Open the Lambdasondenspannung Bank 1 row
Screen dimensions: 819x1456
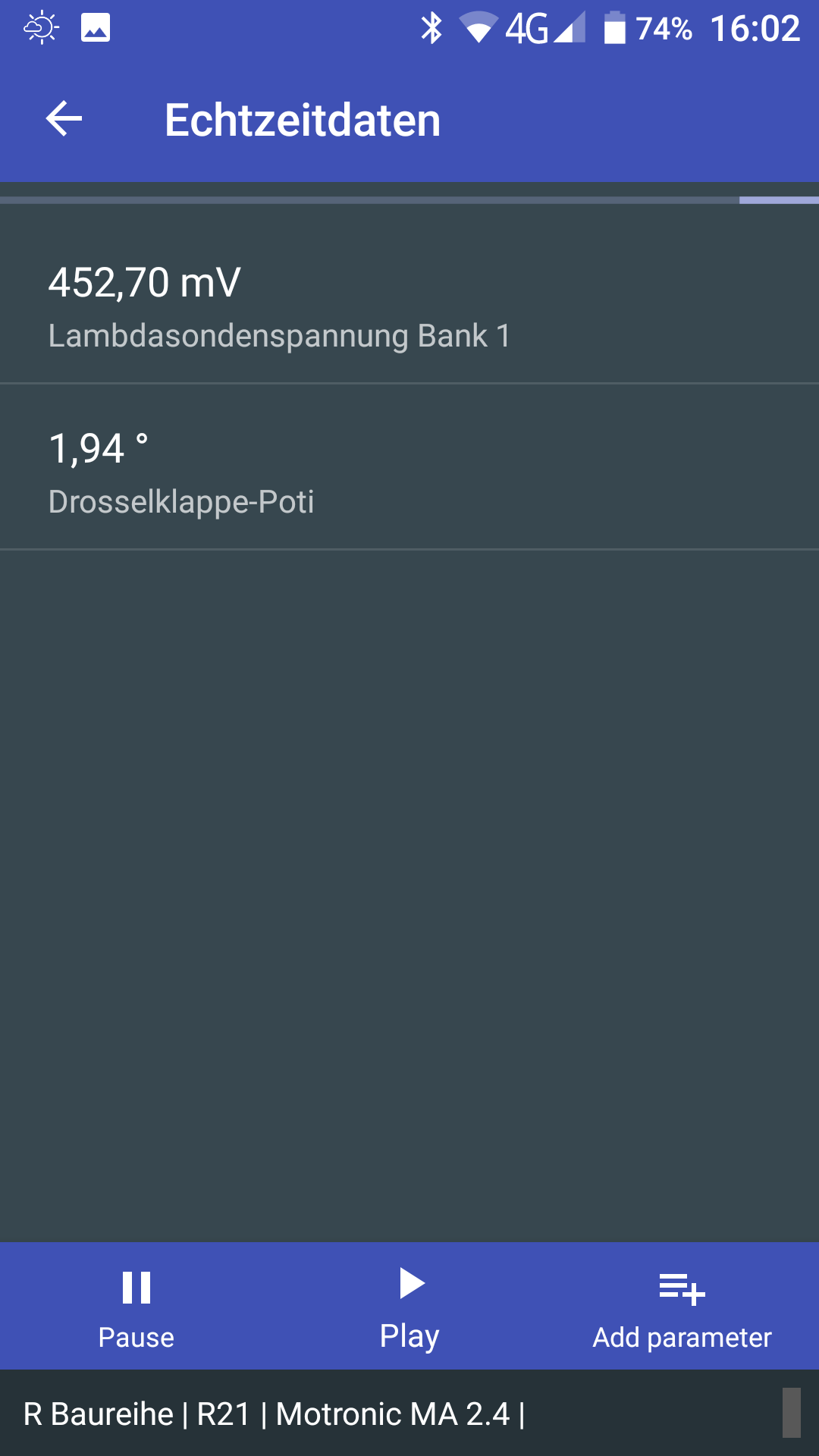pyautogui.click(x=409, y=301)
